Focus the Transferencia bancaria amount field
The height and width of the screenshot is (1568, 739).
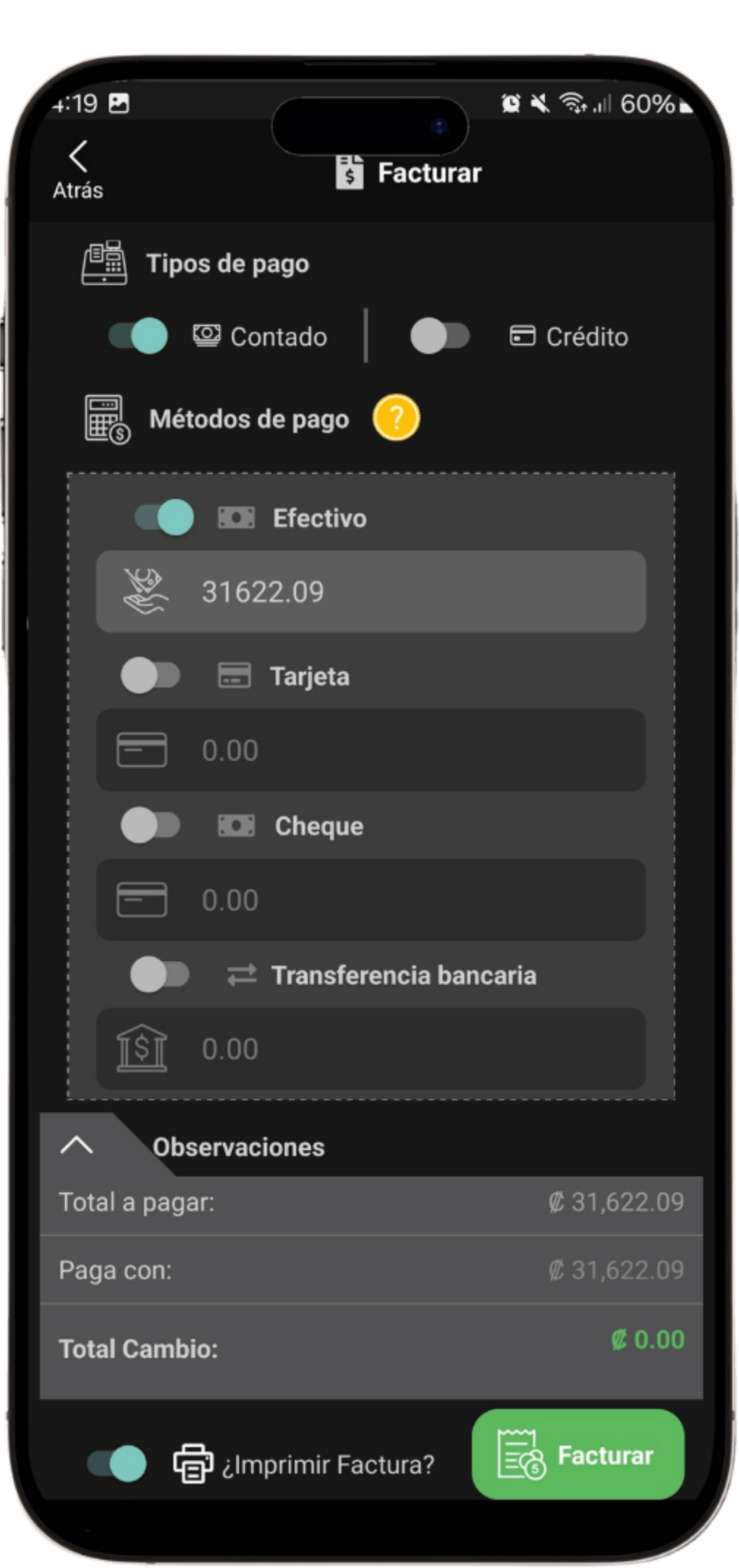(371, 1049)
